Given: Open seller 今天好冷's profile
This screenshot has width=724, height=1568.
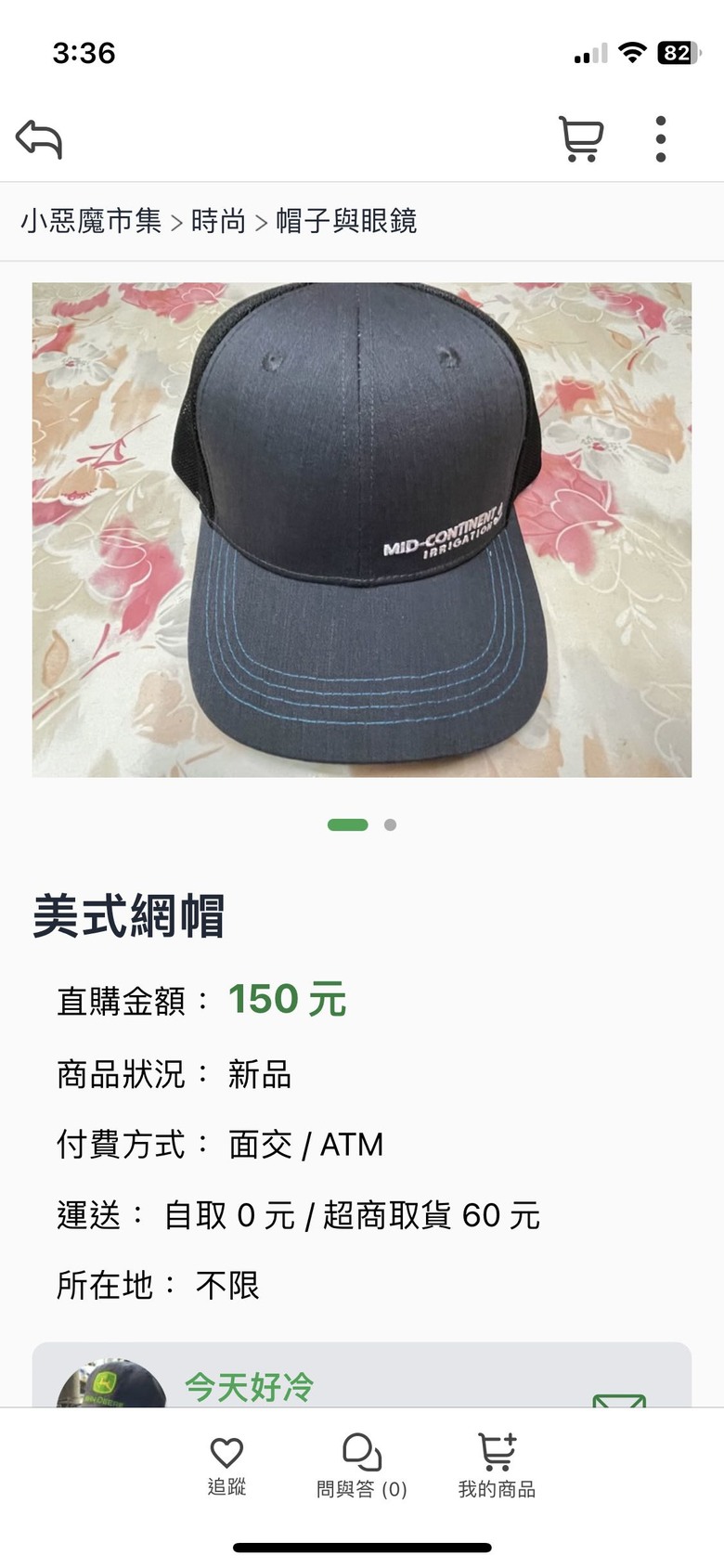Looking at the screenshot, I should (x=249, y=1387).
